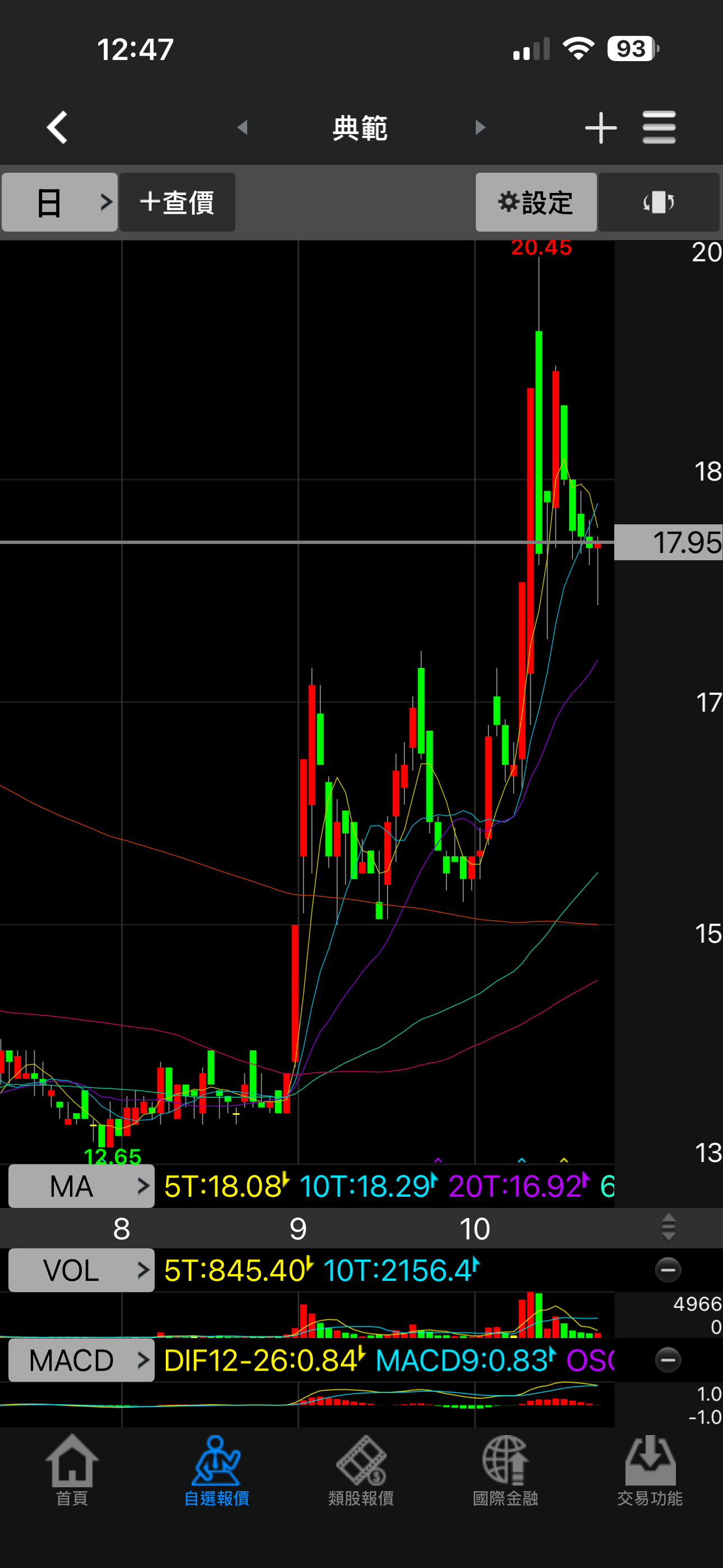Viewport: 723px width, 1568px height.
Task: Remove the MACD indicator panel
Action: pyautogui.click(x=668, y=1361)
